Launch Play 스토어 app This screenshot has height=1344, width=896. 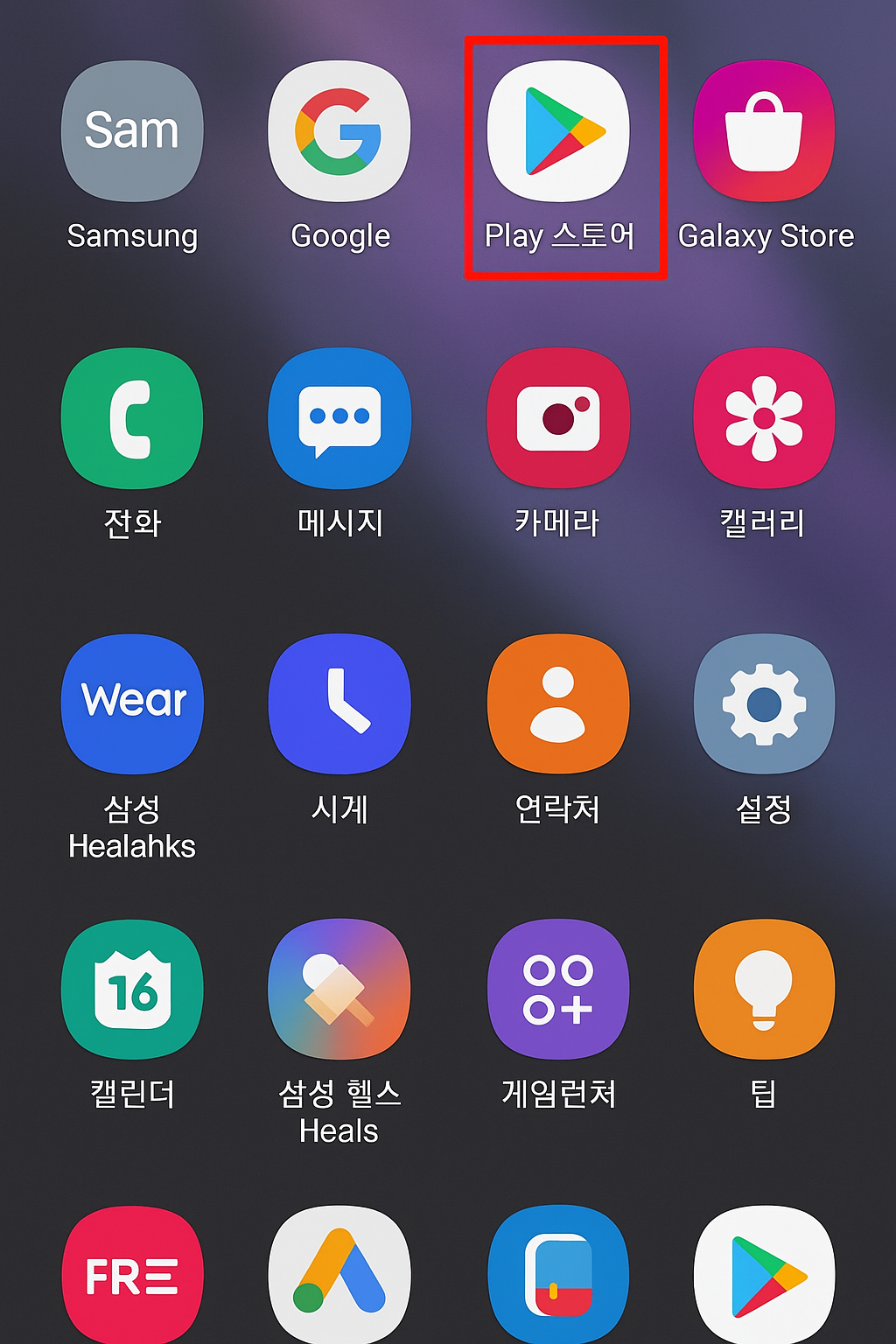pos(558,132)
